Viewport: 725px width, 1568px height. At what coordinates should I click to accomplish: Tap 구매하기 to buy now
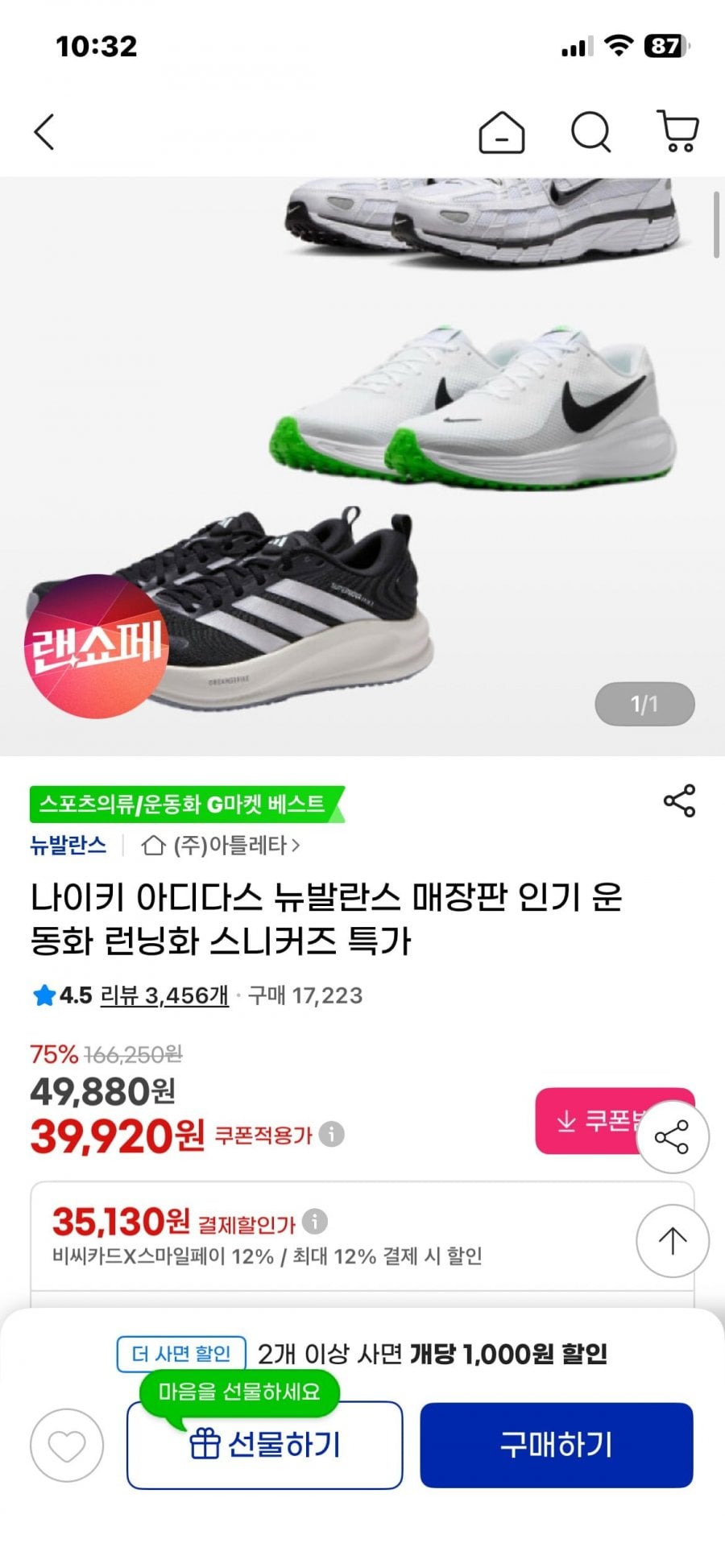[x=556, y=1446]
